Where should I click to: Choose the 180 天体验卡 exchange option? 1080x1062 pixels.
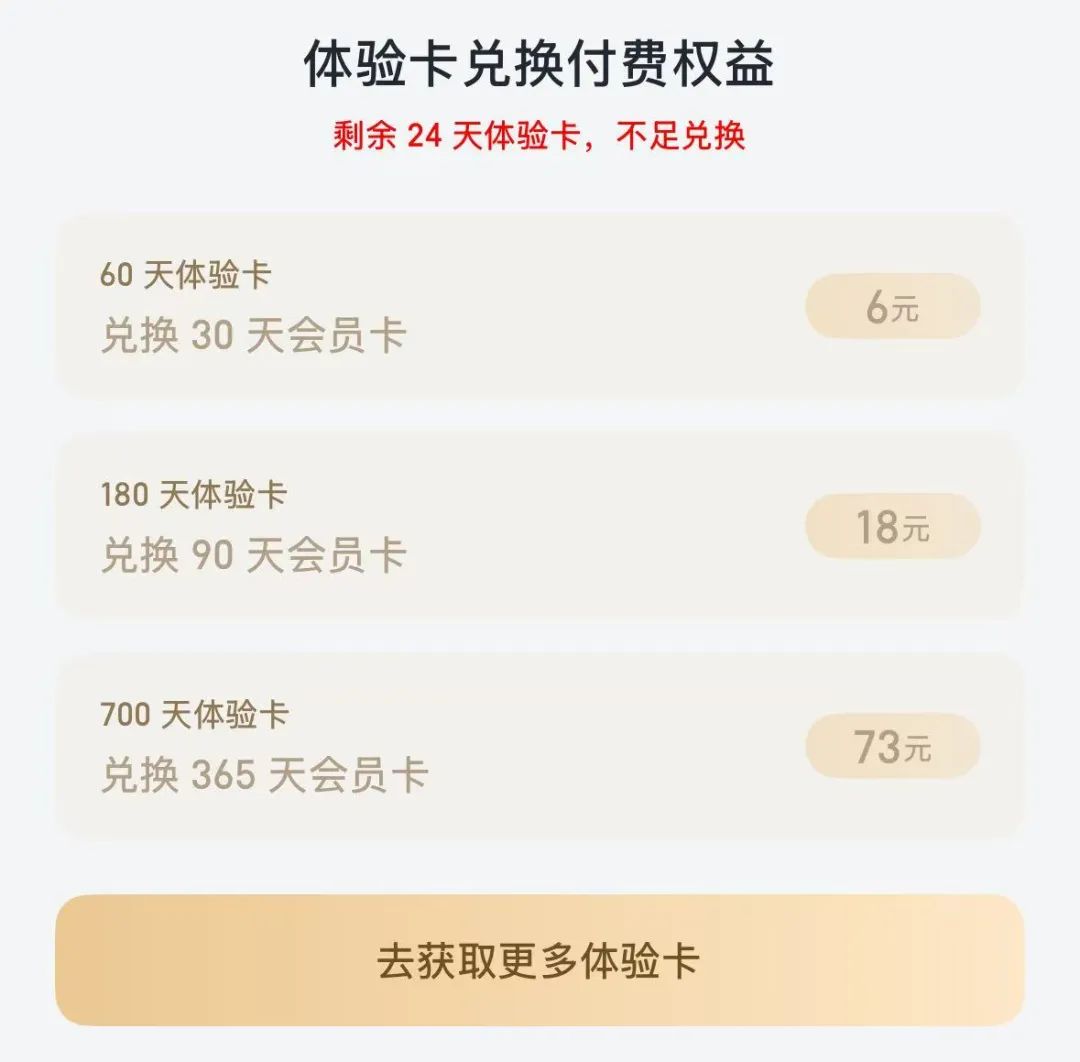(x=539, y=526)
